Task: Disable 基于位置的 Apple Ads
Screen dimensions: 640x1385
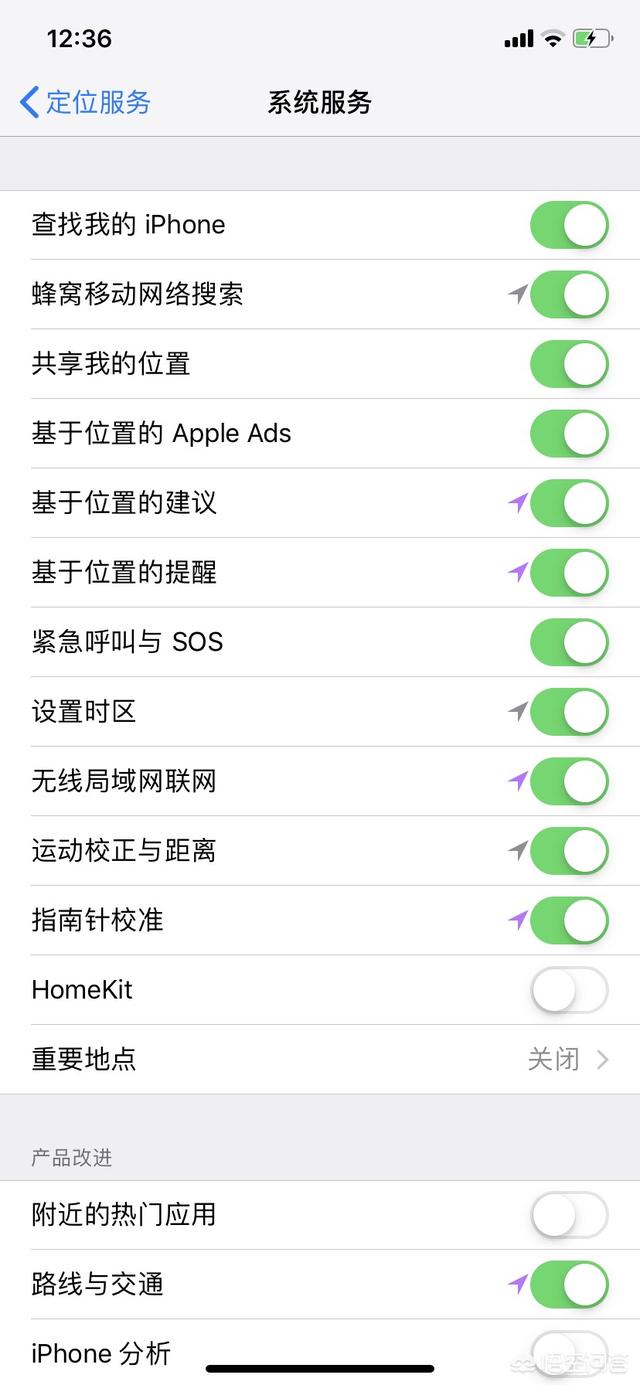Action: coord(569,433)
